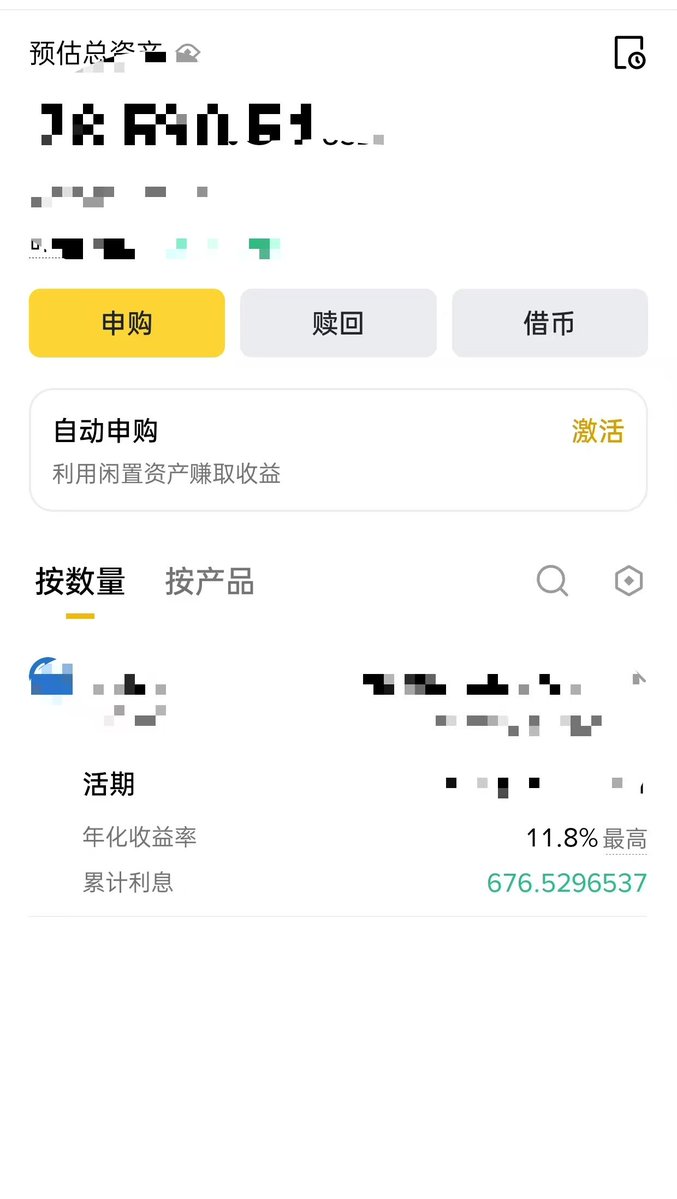Tap the 申购 subscribe button
The height and width of the screenshot is (1199, 677).
pos(127,323)
